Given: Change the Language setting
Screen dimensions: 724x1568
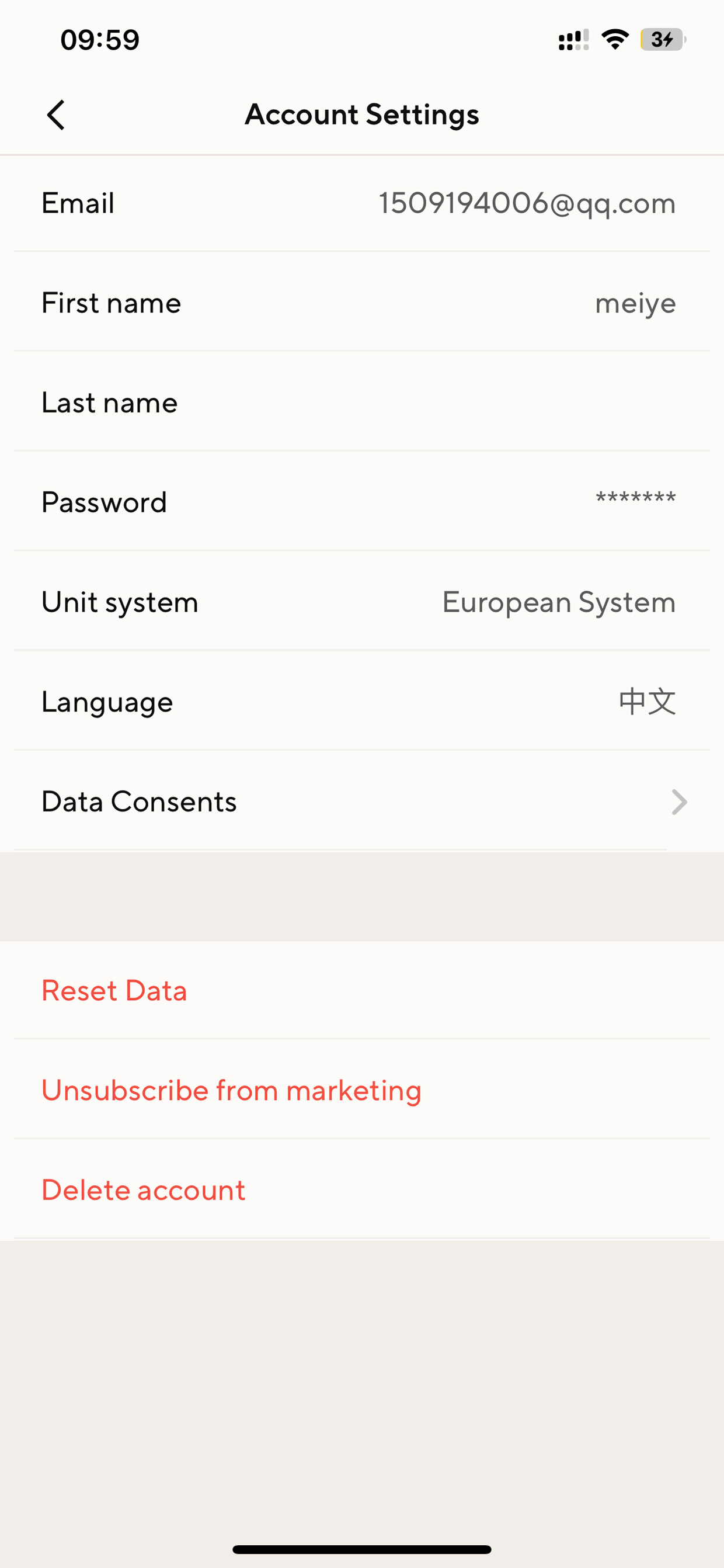Looking at the screenshot, I should tap(362, 702).
